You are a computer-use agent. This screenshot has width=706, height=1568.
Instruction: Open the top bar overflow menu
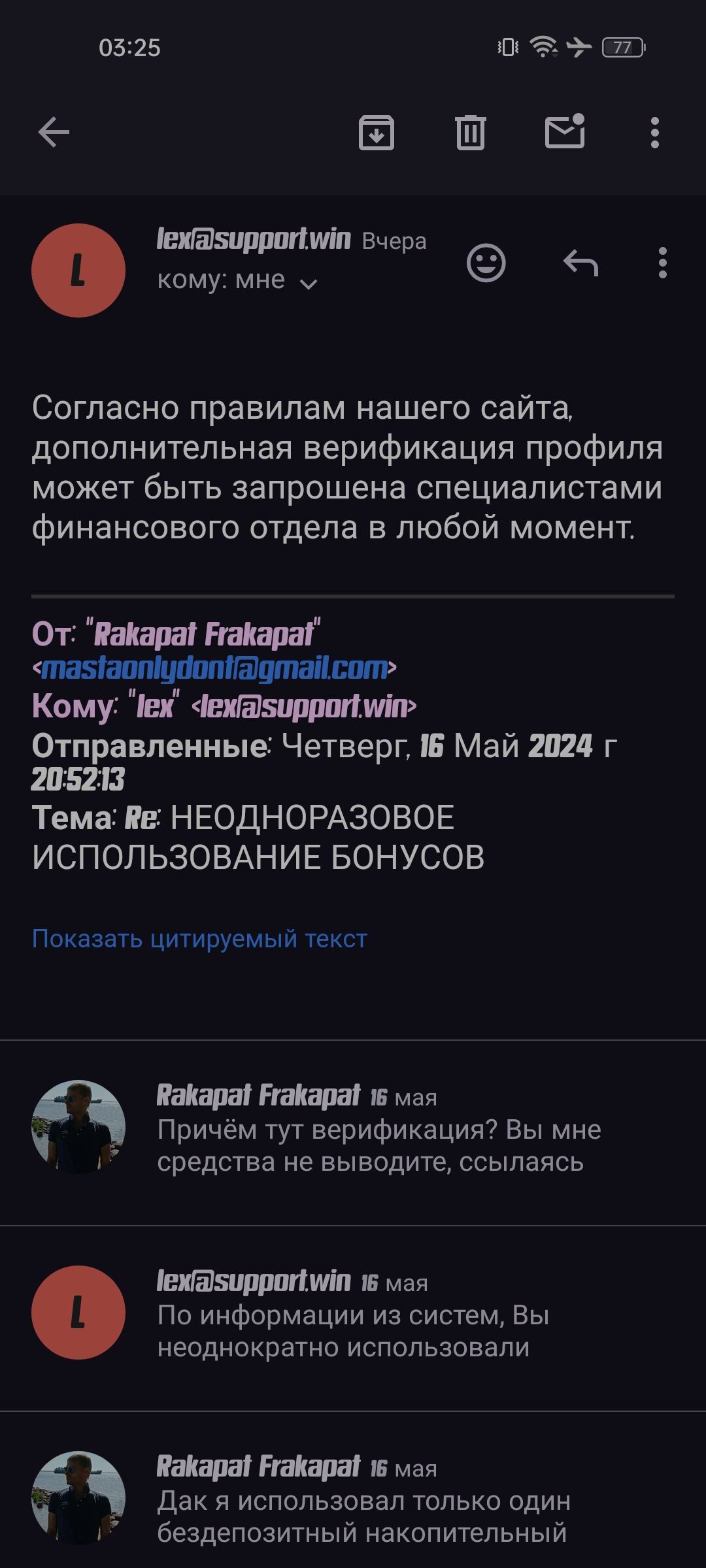tap(654, 133)
